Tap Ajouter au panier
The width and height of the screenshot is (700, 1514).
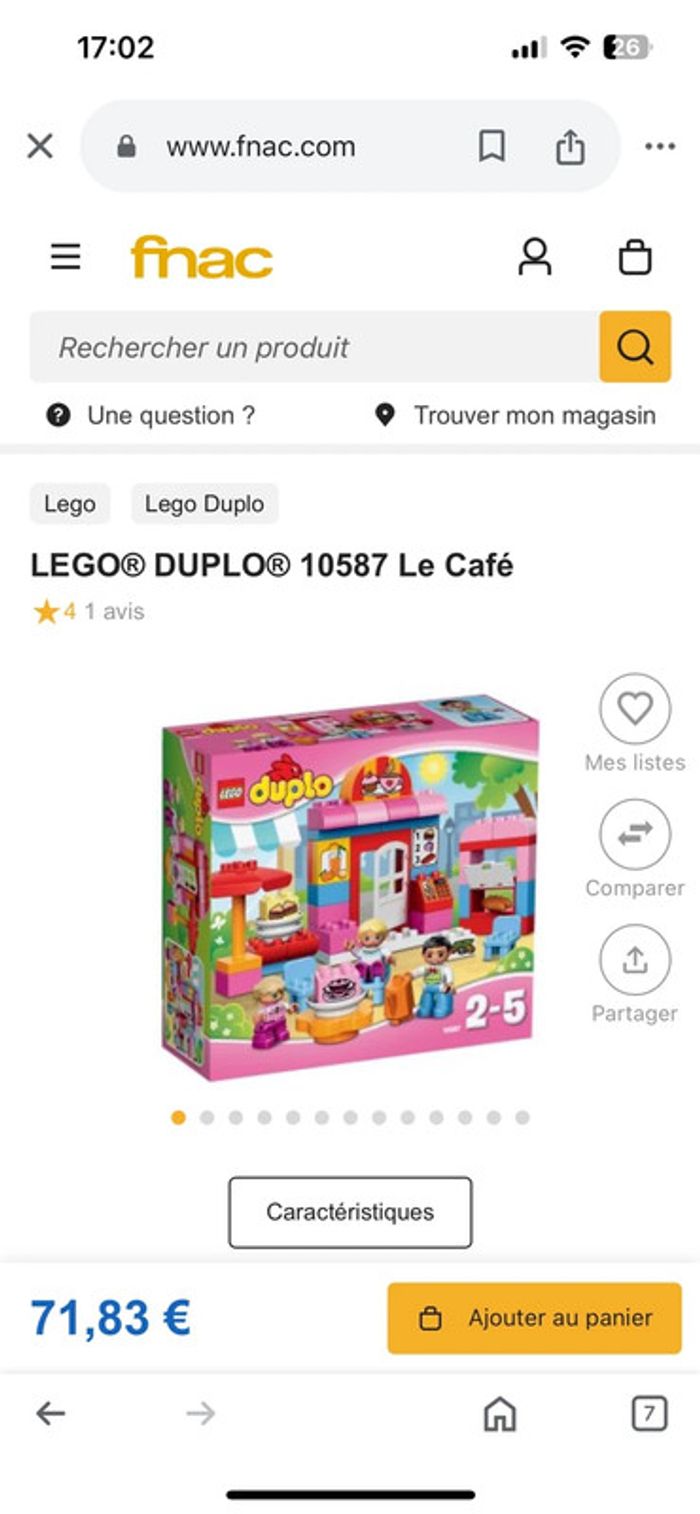pos(534,1318)
